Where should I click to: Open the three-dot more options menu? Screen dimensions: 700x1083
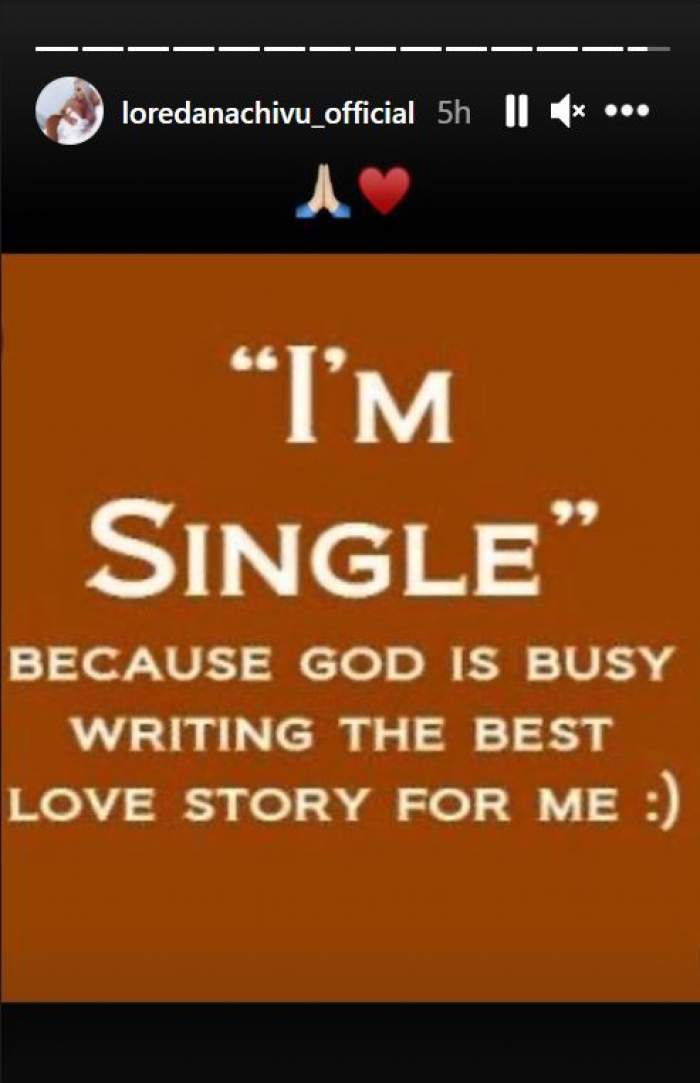tap(627, 112)
